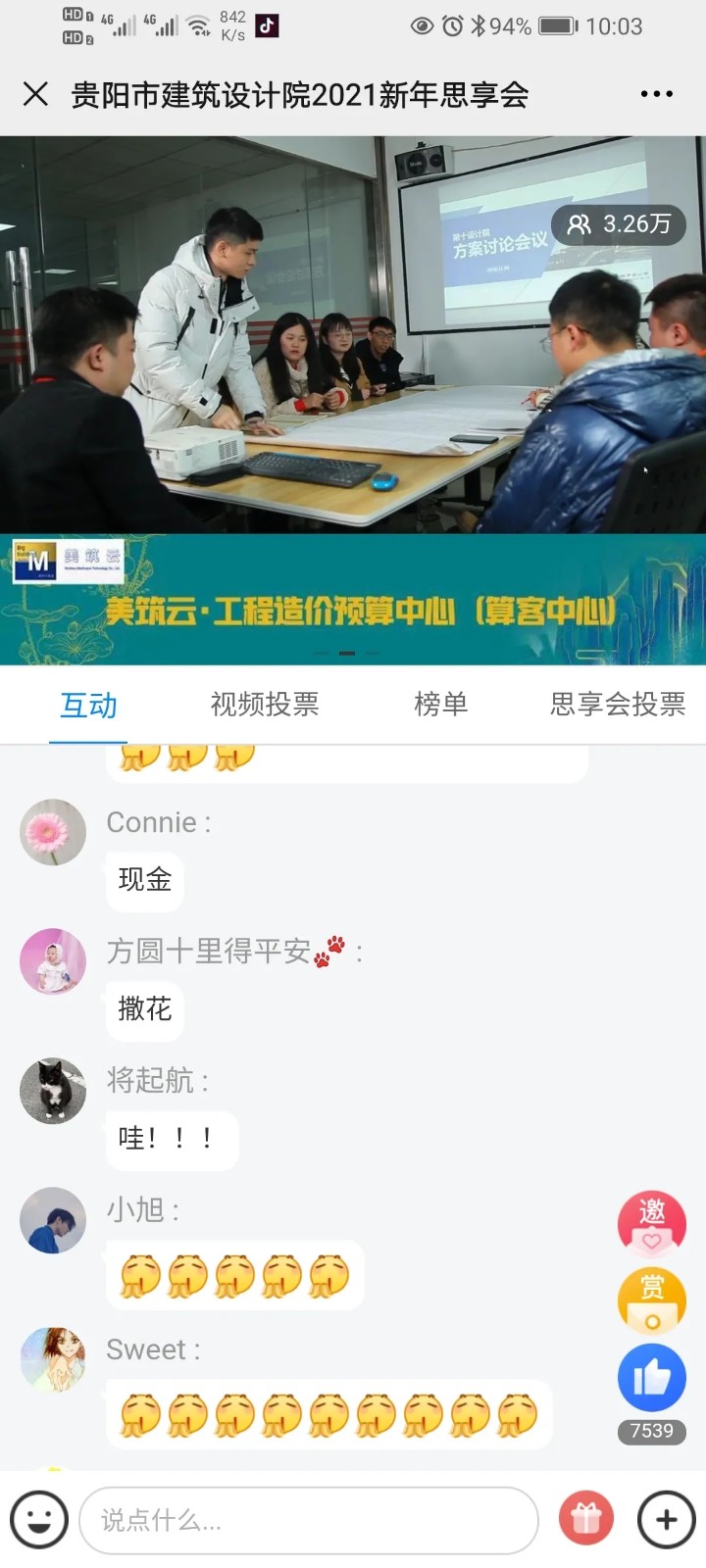Like the live stream with thumbs up
This screenshot has width=706, height=1568.
point(651,1377)
